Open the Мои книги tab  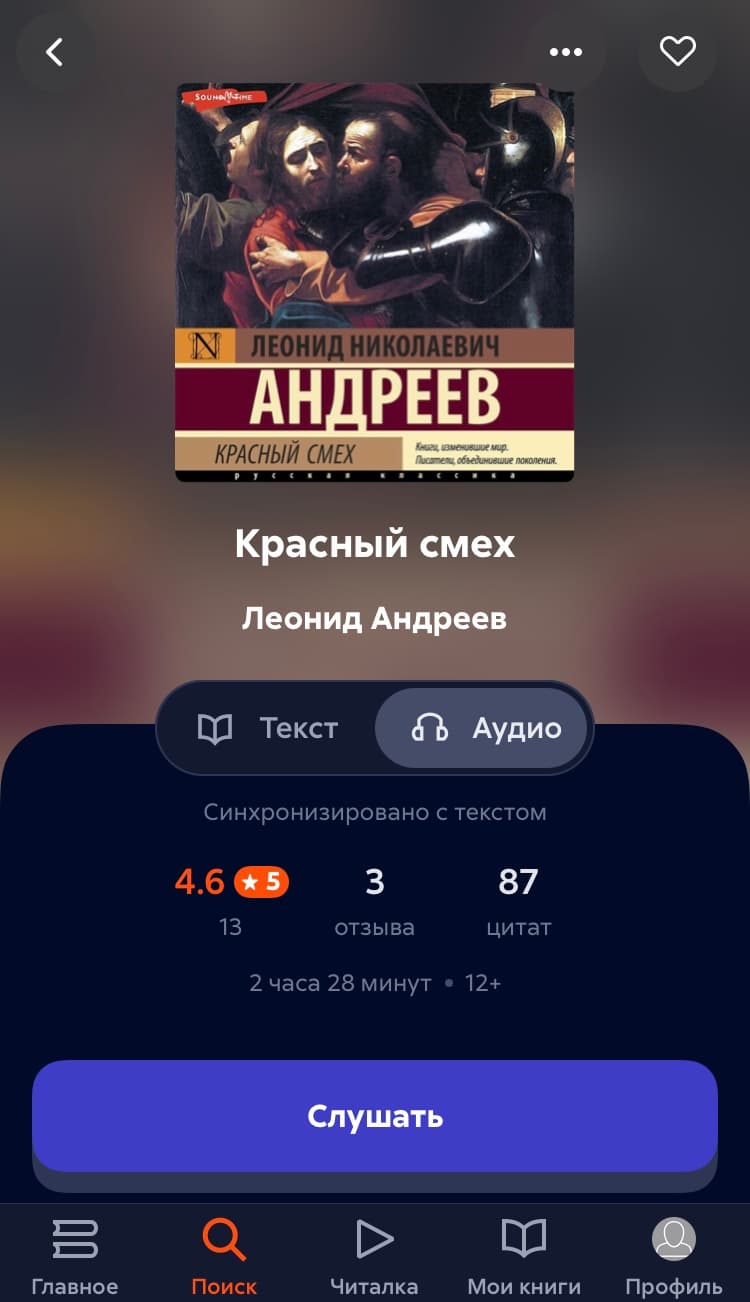pyautogui.click(x=524, y=1256)
